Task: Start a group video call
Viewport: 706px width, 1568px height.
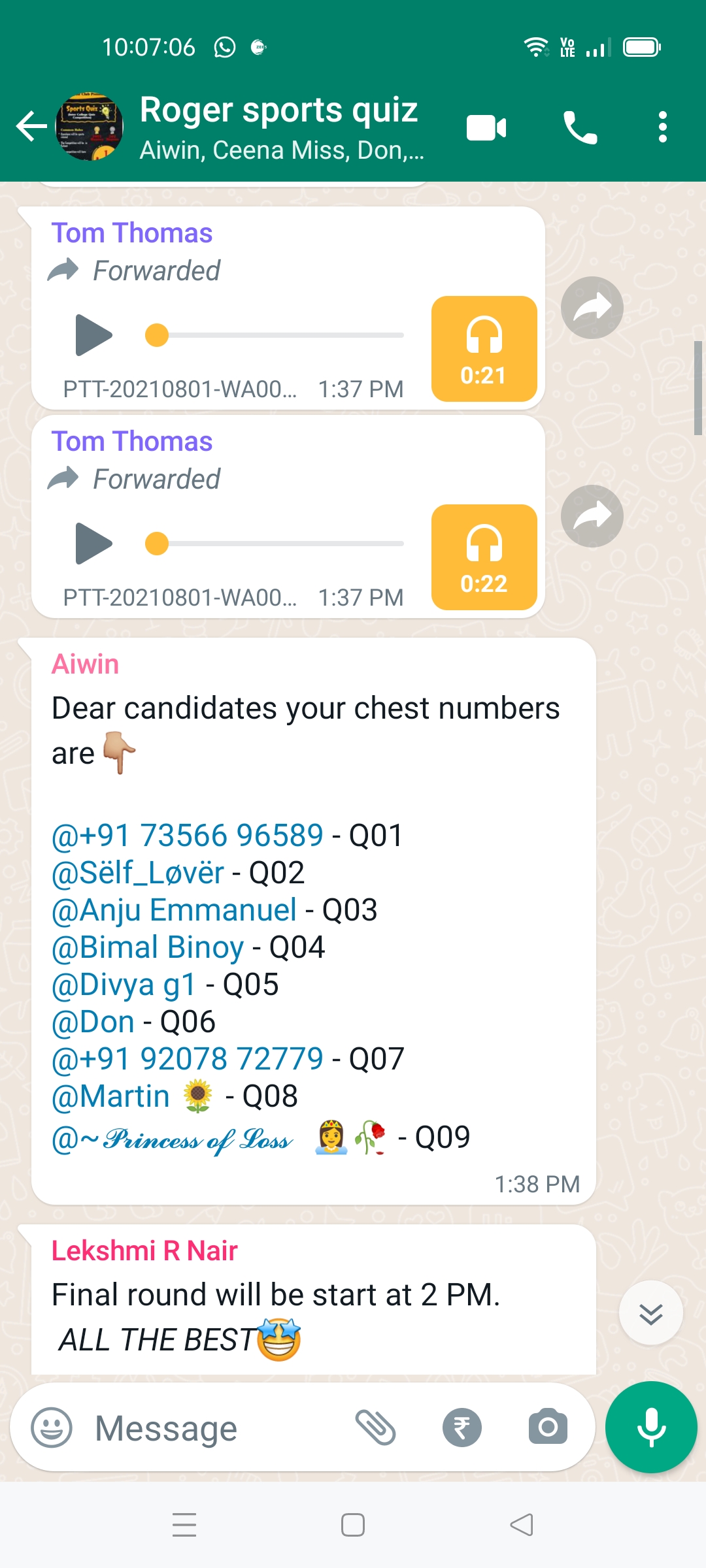Action: [x=486, y=127]
